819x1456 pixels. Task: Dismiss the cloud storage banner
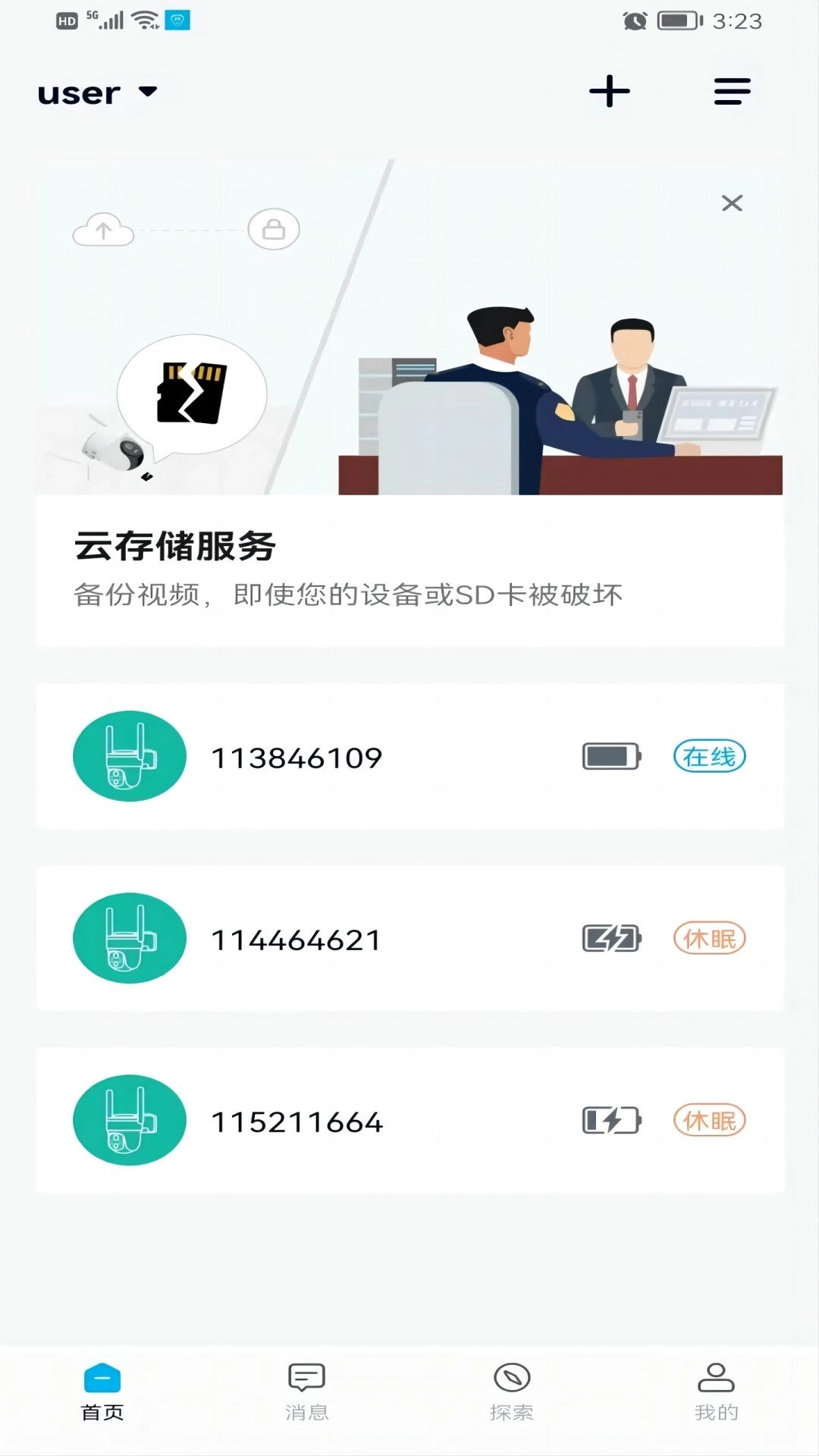tap(731, 203)
